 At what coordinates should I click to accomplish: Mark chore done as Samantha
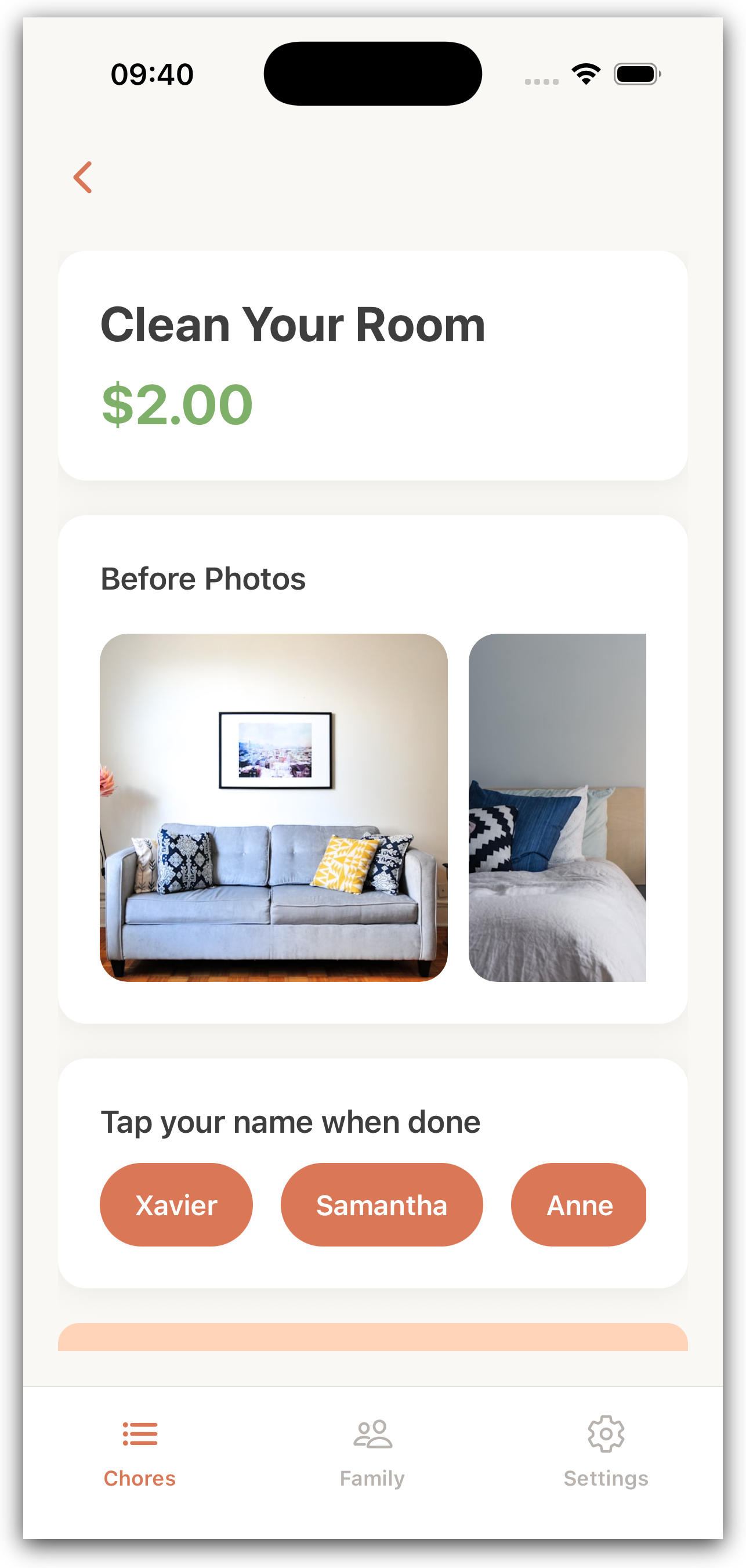coord(382,1205)
